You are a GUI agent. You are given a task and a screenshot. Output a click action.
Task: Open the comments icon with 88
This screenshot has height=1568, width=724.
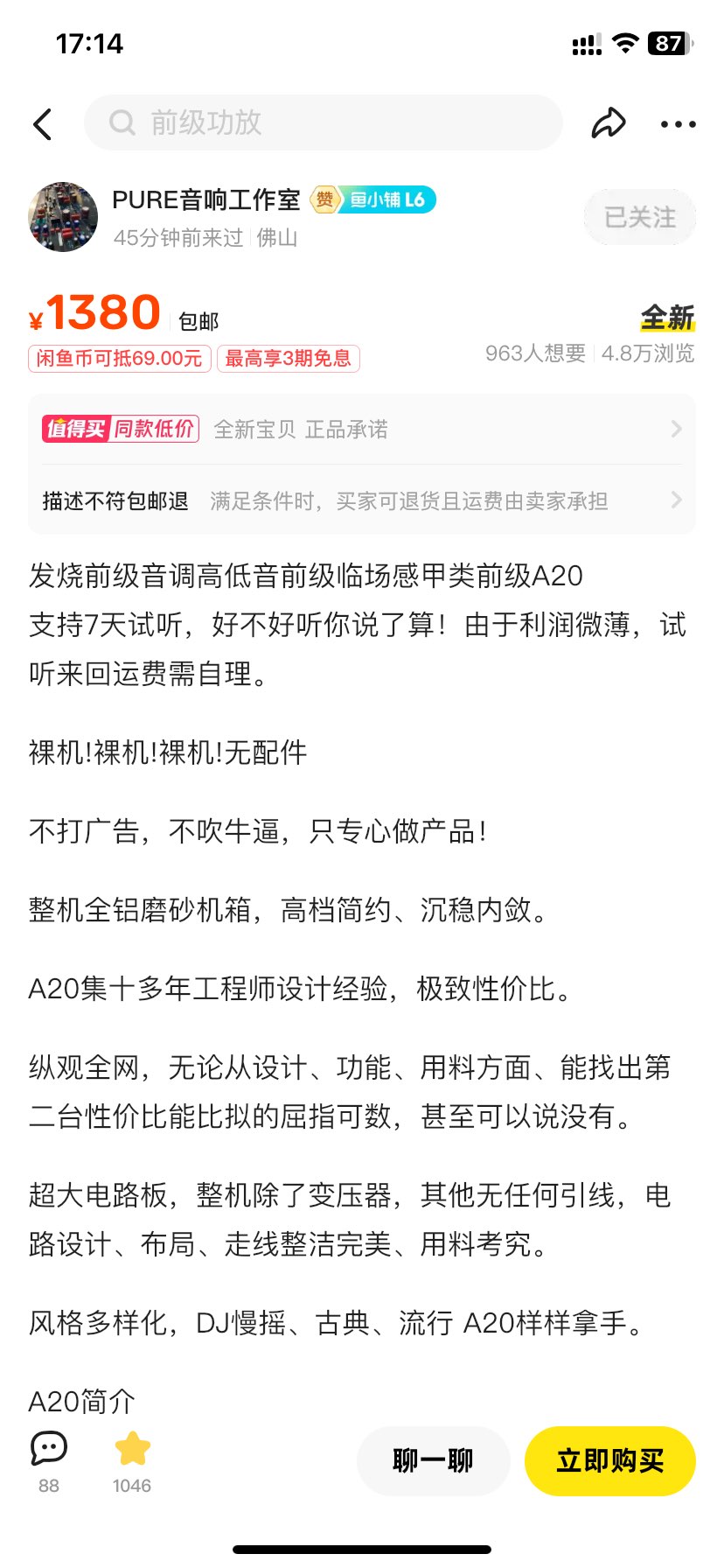[x=49, y=1461]
